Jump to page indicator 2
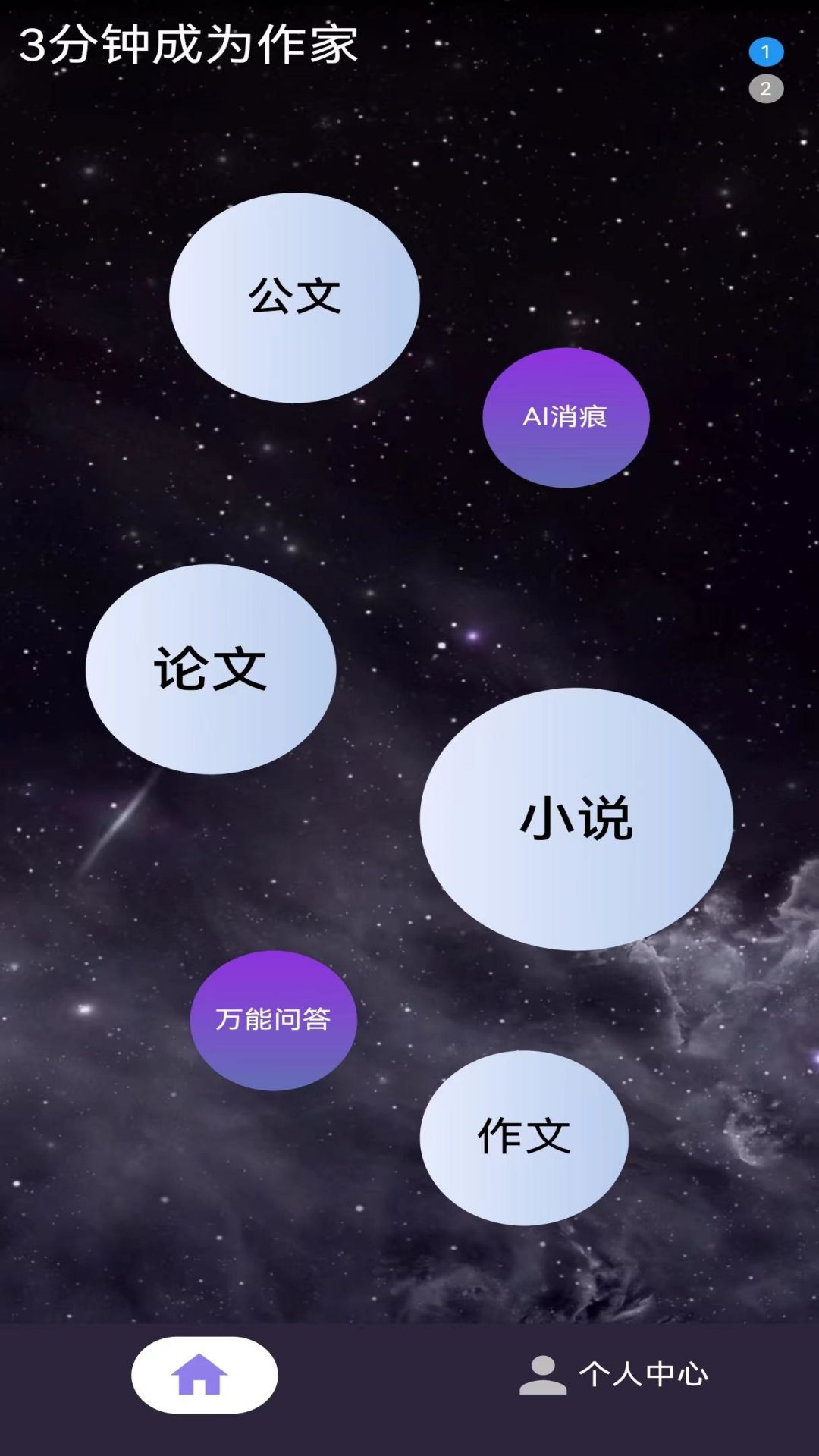819x1456 pixels. [x=766, y=89]
